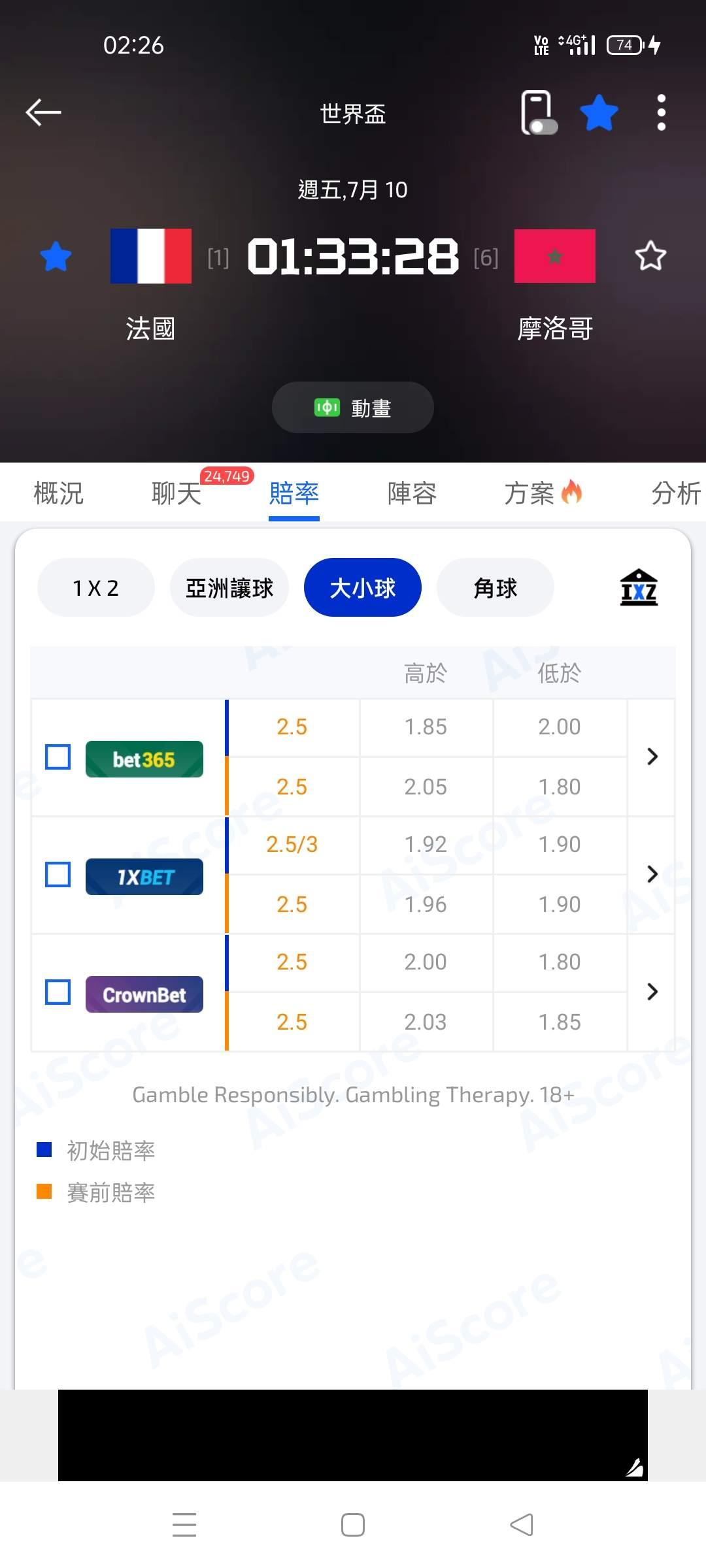Switch to the 分析 tab
706x1568 pixels.
677,493
